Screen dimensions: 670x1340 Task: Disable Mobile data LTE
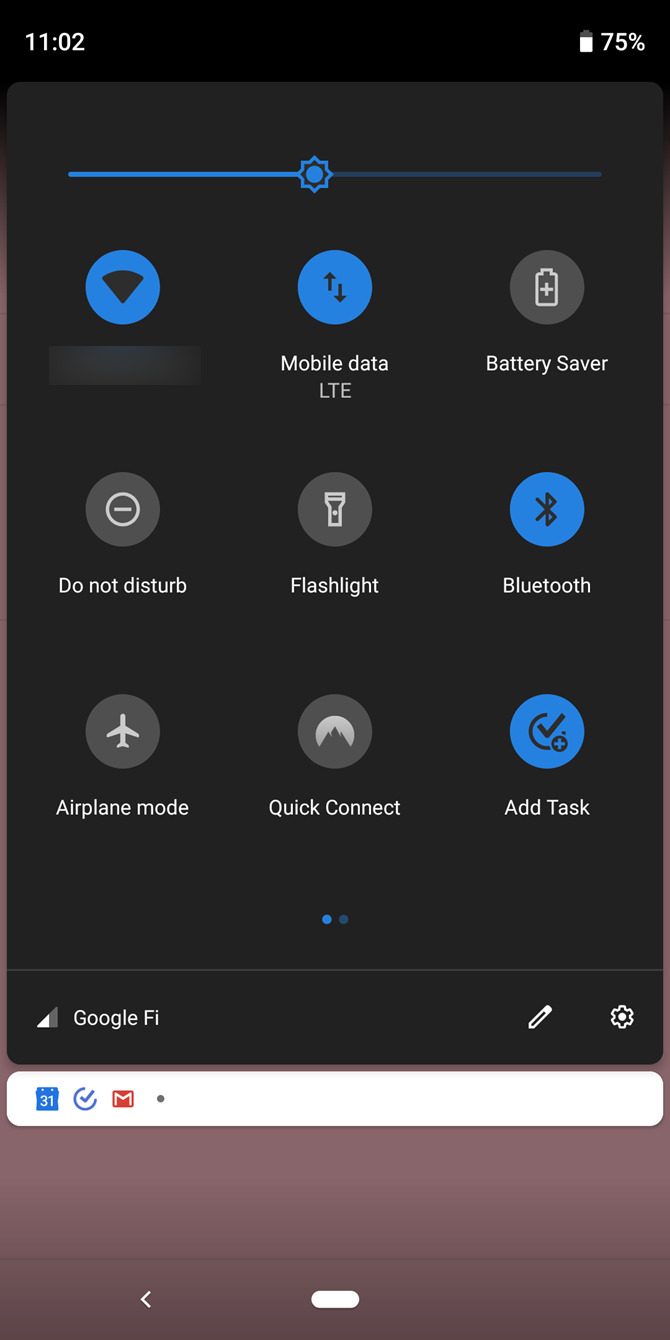[x=335, y=288]
